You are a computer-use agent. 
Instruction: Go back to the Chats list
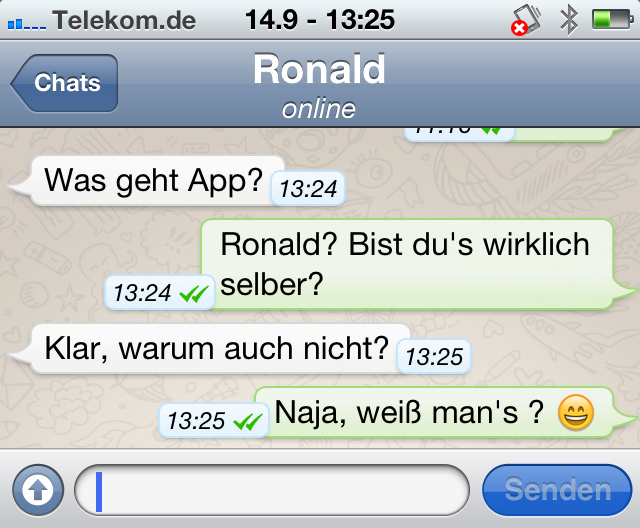(x=65, y=83)
